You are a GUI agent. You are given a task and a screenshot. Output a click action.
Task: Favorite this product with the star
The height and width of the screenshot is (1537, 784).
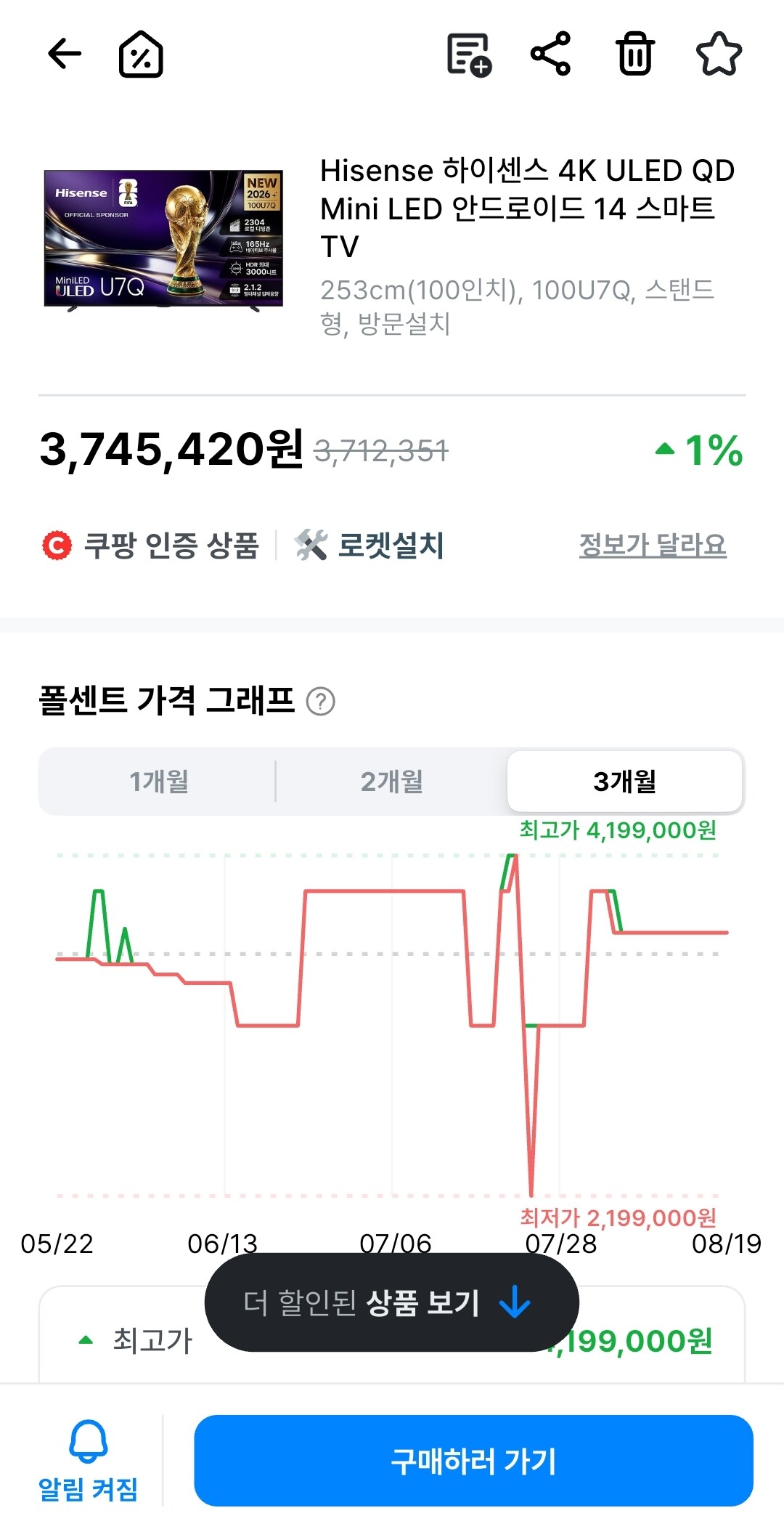(719, 54)
